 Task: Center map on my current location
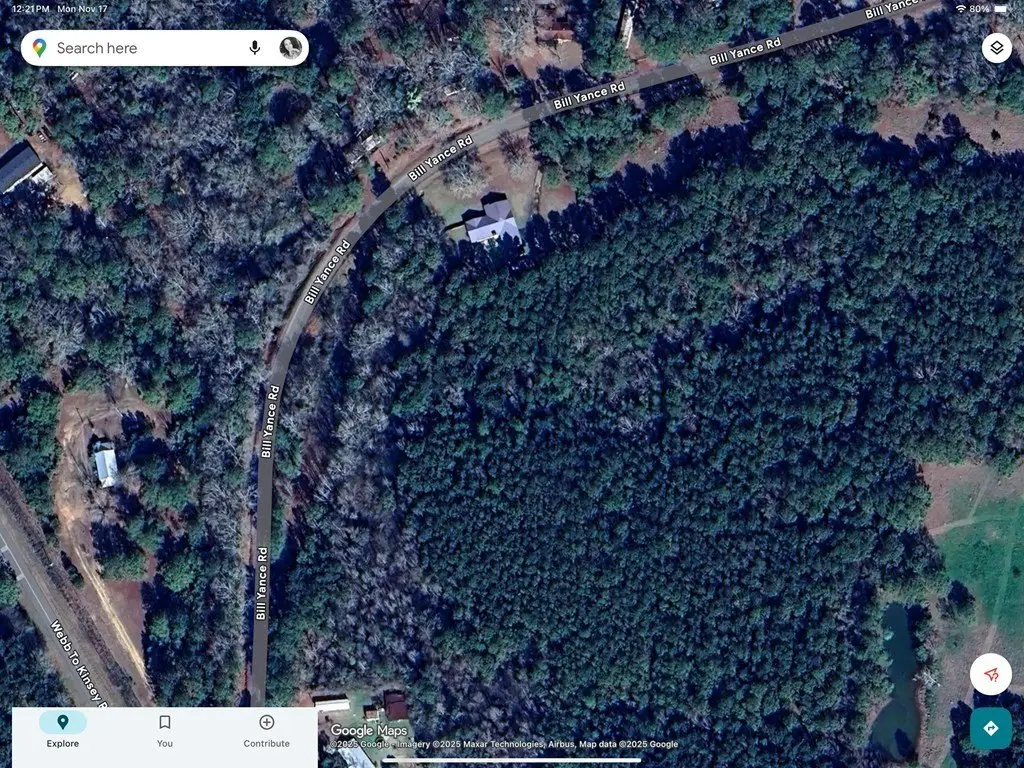[991, 675]
